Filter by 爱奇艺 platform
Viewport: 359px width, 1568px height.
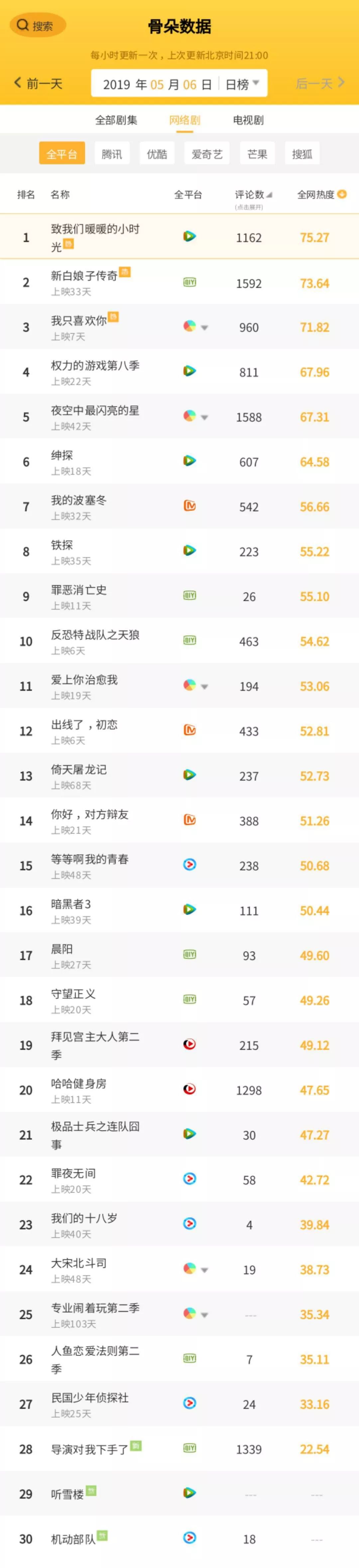[x=207, y=154]
